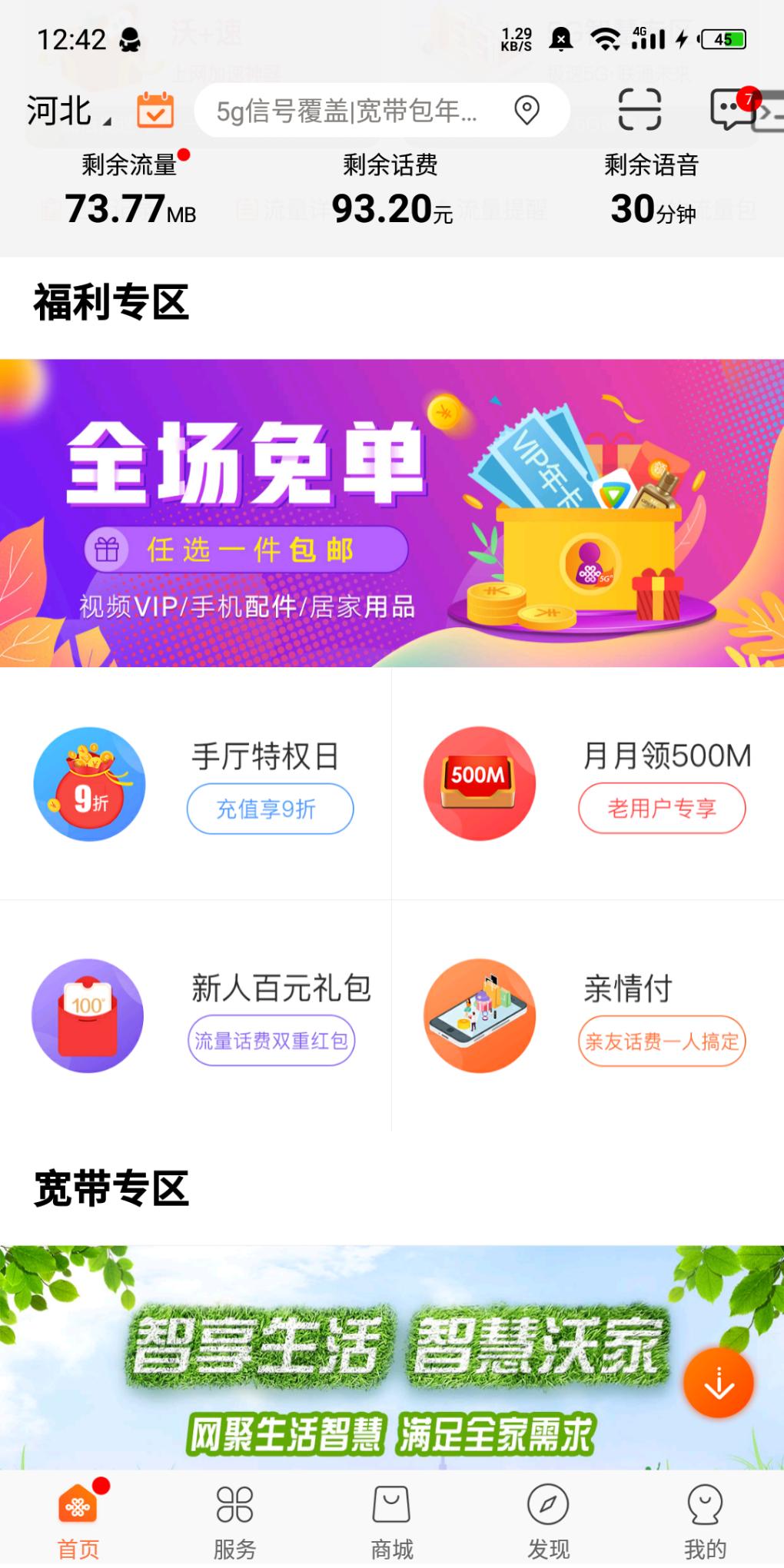Open the 全场免单 promotional banner
The image size is (784, 1568).
[x=392, y=513]
